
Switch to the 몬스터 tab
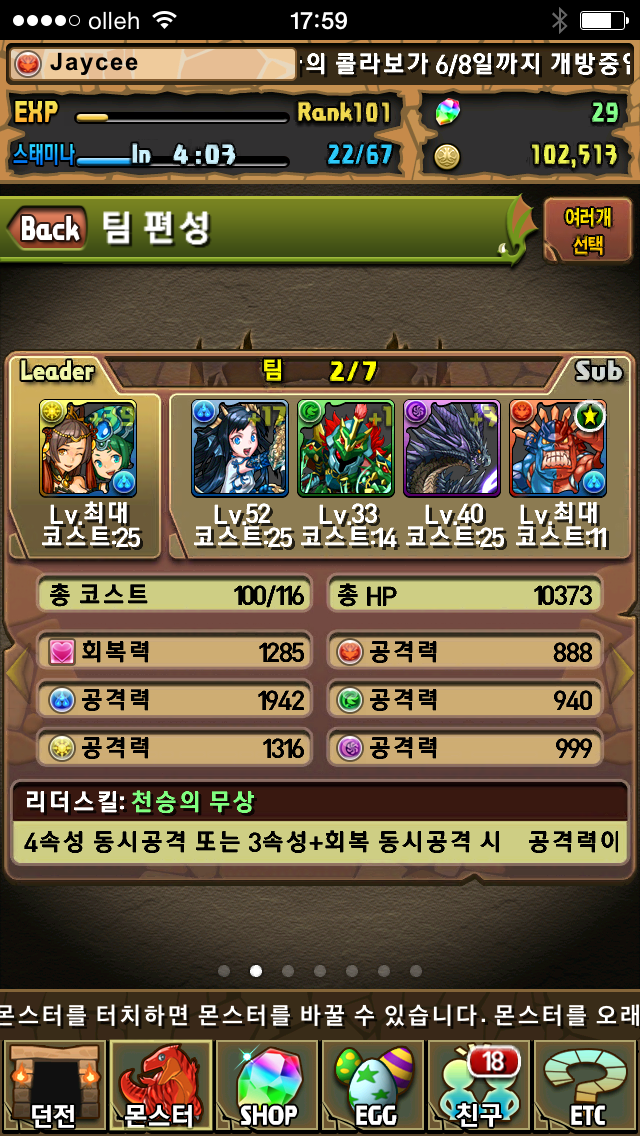point(160,1086)
